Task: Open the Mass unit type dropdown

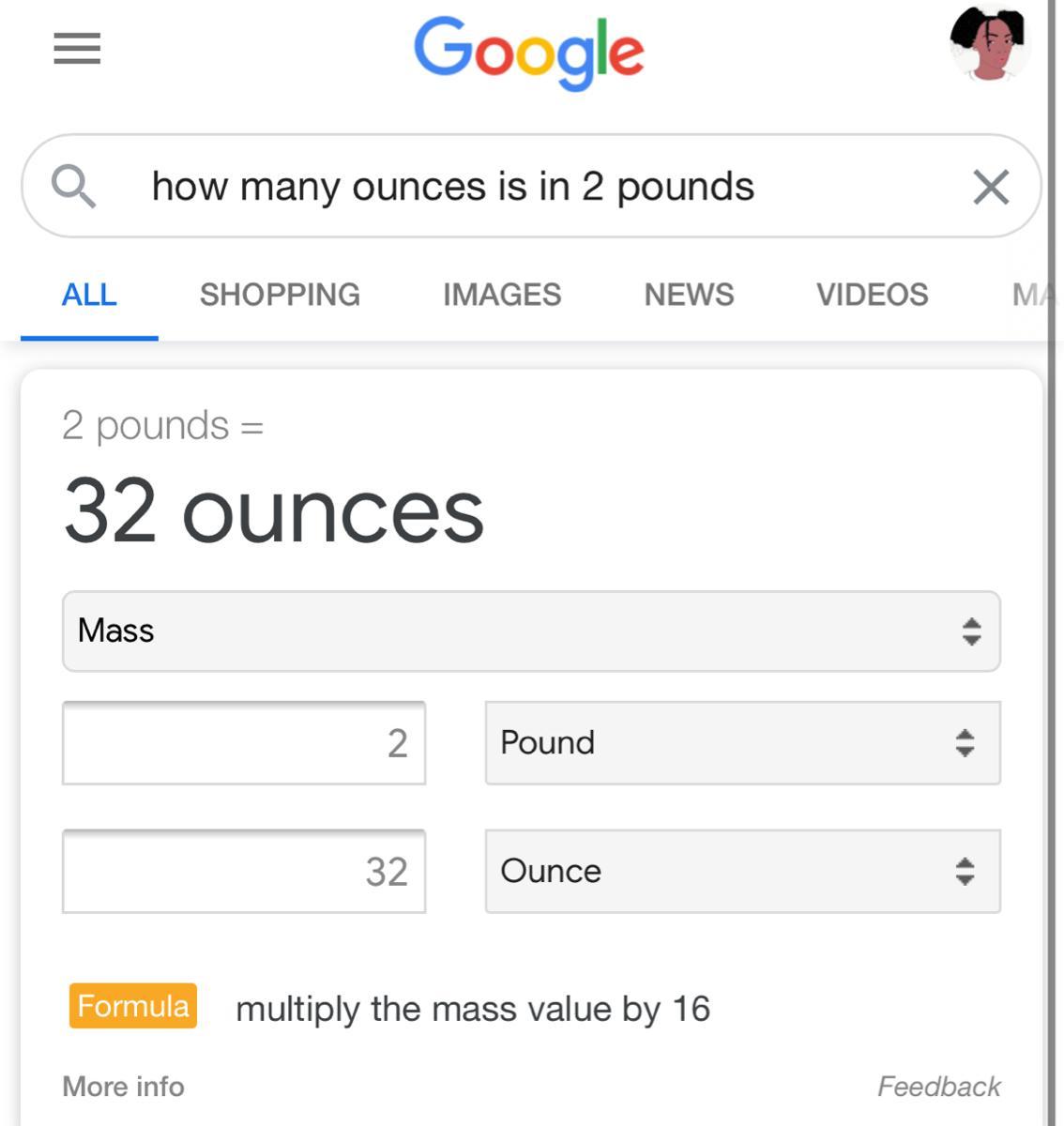Action: pyautogui.click(x=531, y=631)
